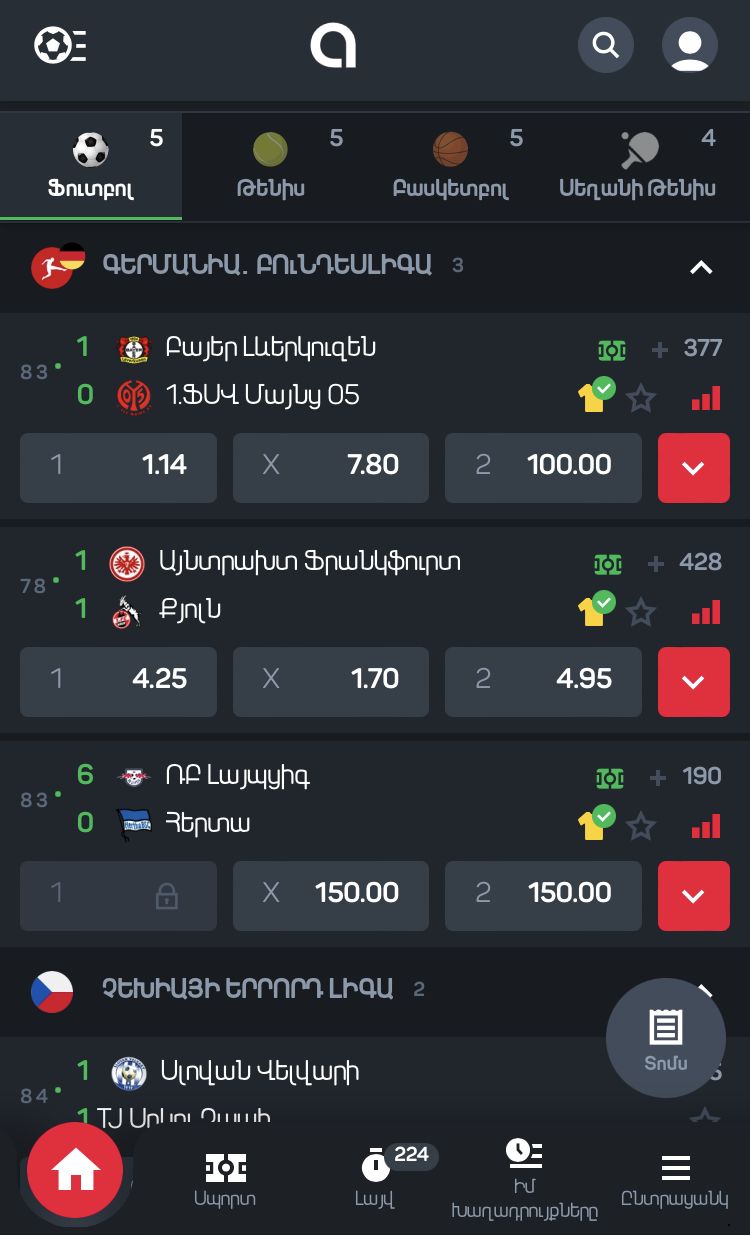Viewport: 750px width, 1235px height.
Task: Open the Տոմս bet slip button
Action: click(x=666, y=1038)
